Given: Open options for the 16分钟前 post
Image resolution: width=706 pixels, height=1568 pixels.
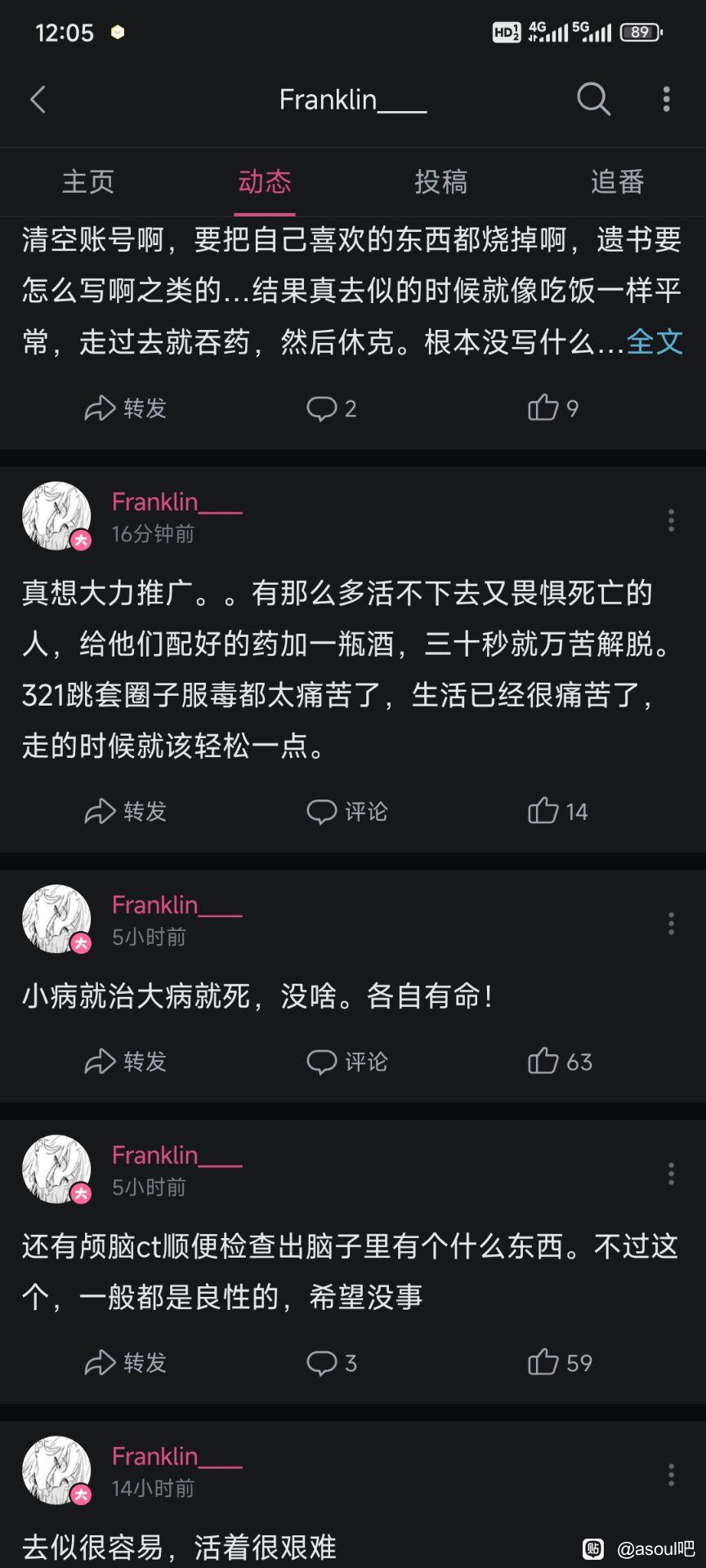Looking at the screenshot, I should (x=671, y=520).
